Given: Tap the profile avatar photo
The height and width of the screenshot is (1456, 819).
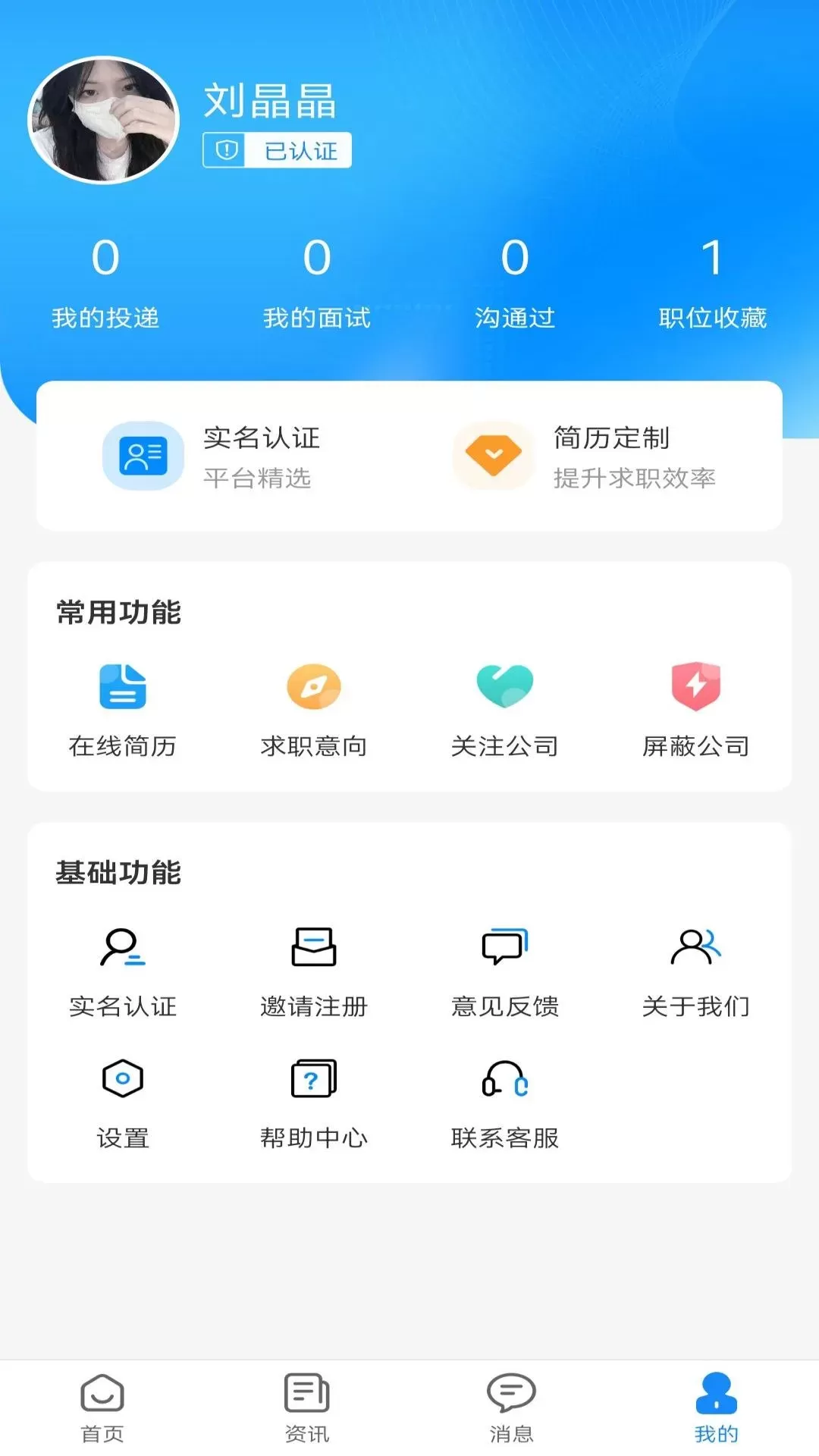Looking at the screenshot, I should click(x=104, y=121).
